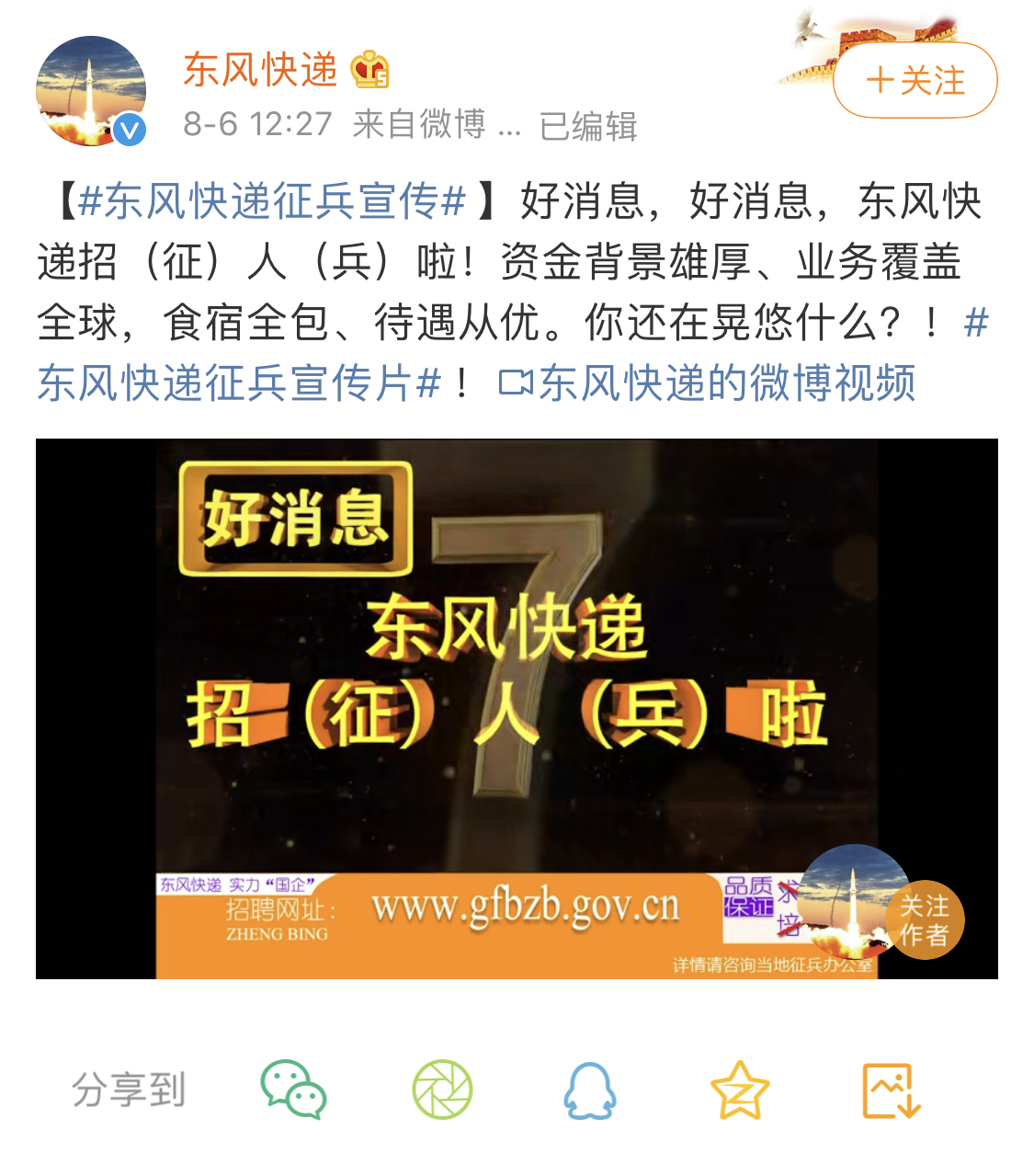Share the post to WeChat
The width and height of the screenshot is (1034, 1176).
pos(294,1090)
